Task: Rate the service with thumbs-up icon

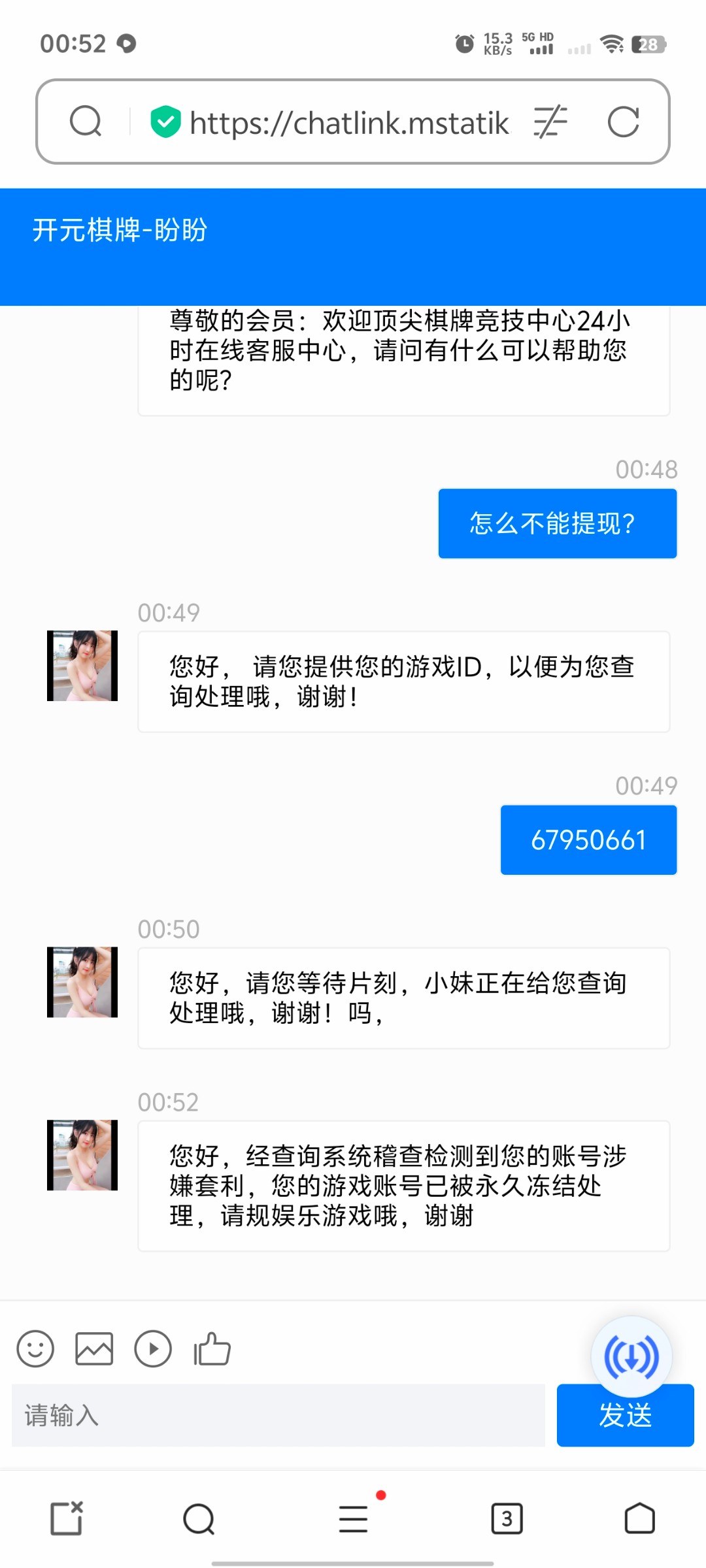Action: coord(212,1349)
